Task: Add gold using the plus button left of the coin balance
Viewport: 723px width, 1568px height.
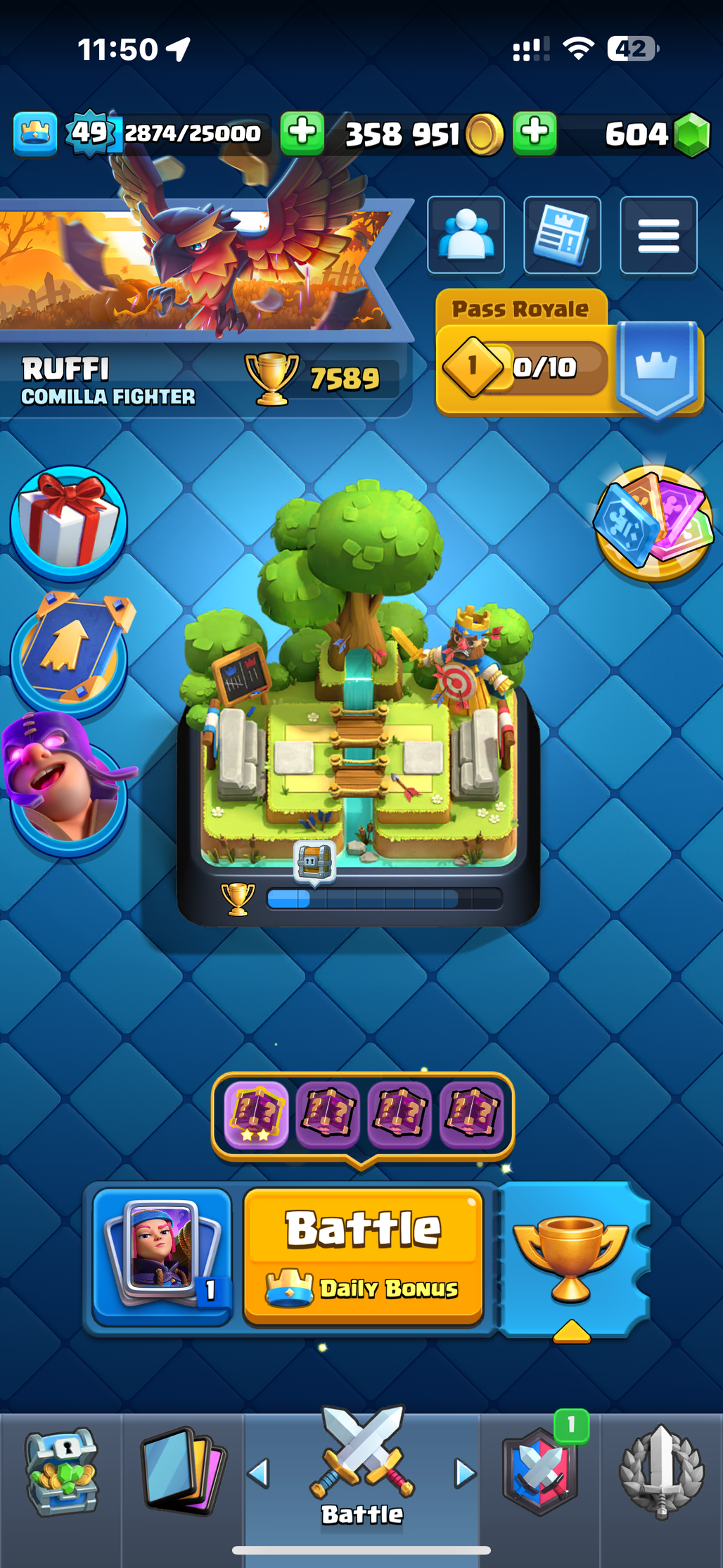Action: [x=302, y=133]
